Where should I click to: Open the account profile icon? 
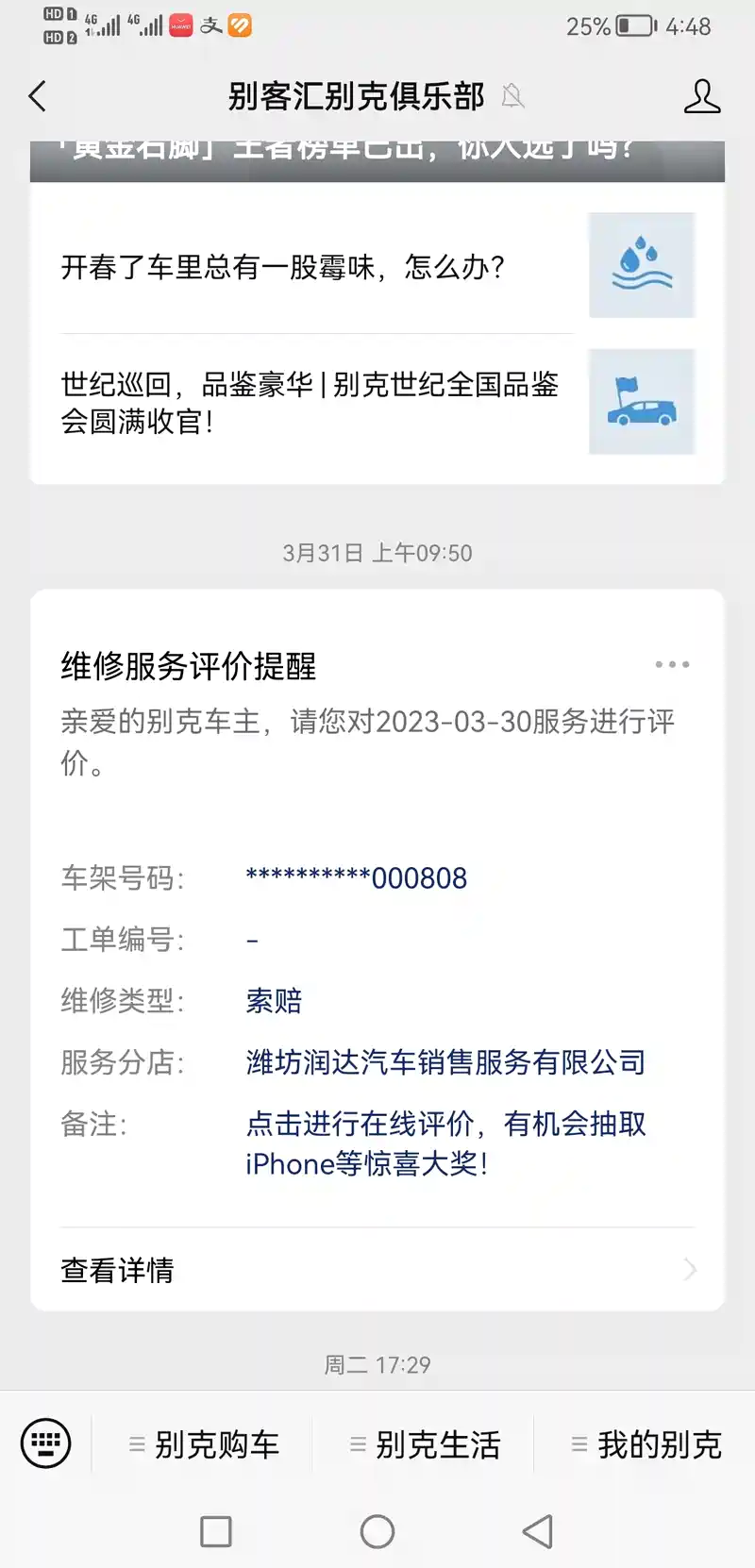tap(701, 96)
